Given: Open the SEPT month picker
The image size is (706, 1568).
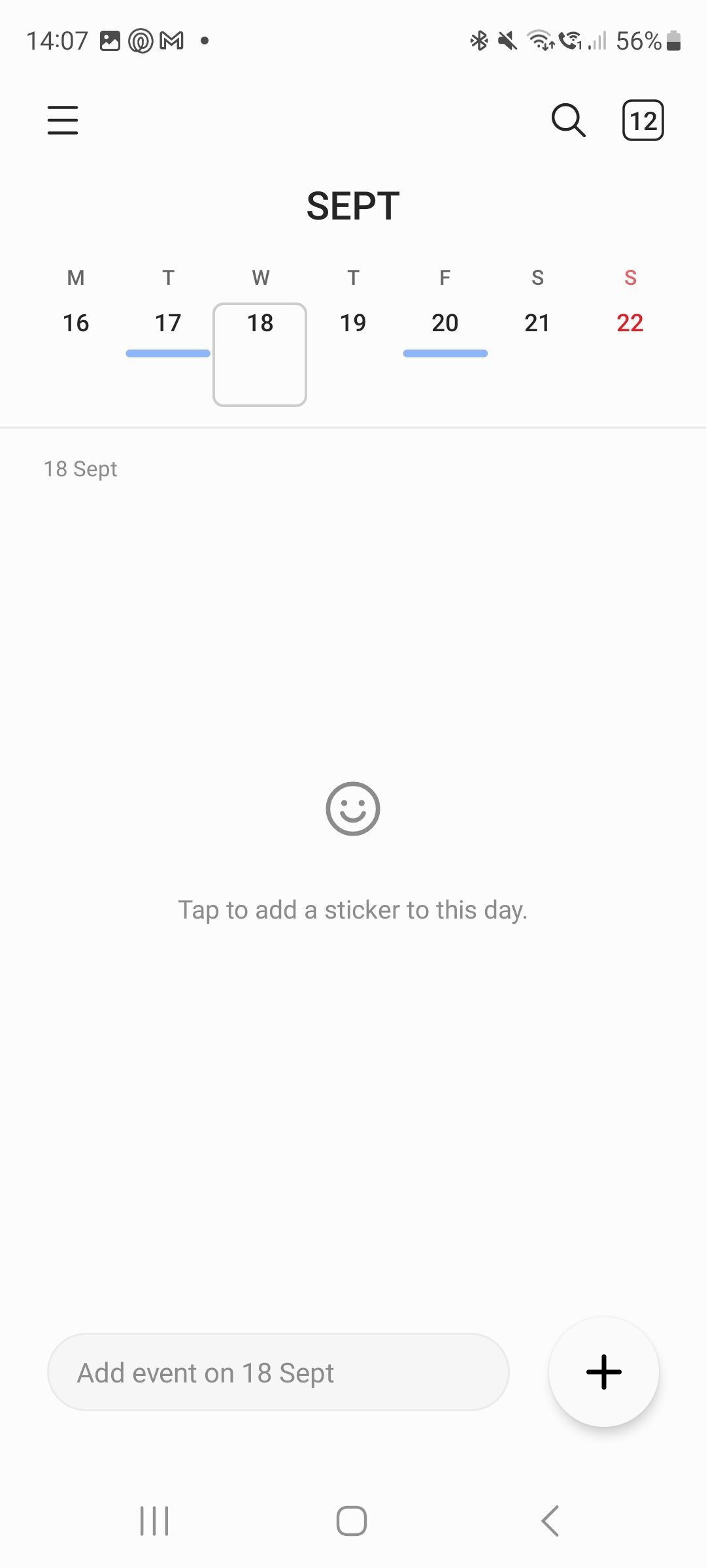Looking at the screenshot, I should pyautogui.click(x=353, y=206).
